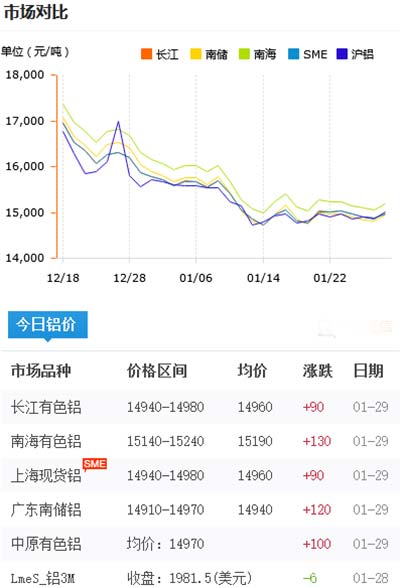The image size is (400, 587).
Task: Open the 上海现货铝 SME price row
Action: 200,475
